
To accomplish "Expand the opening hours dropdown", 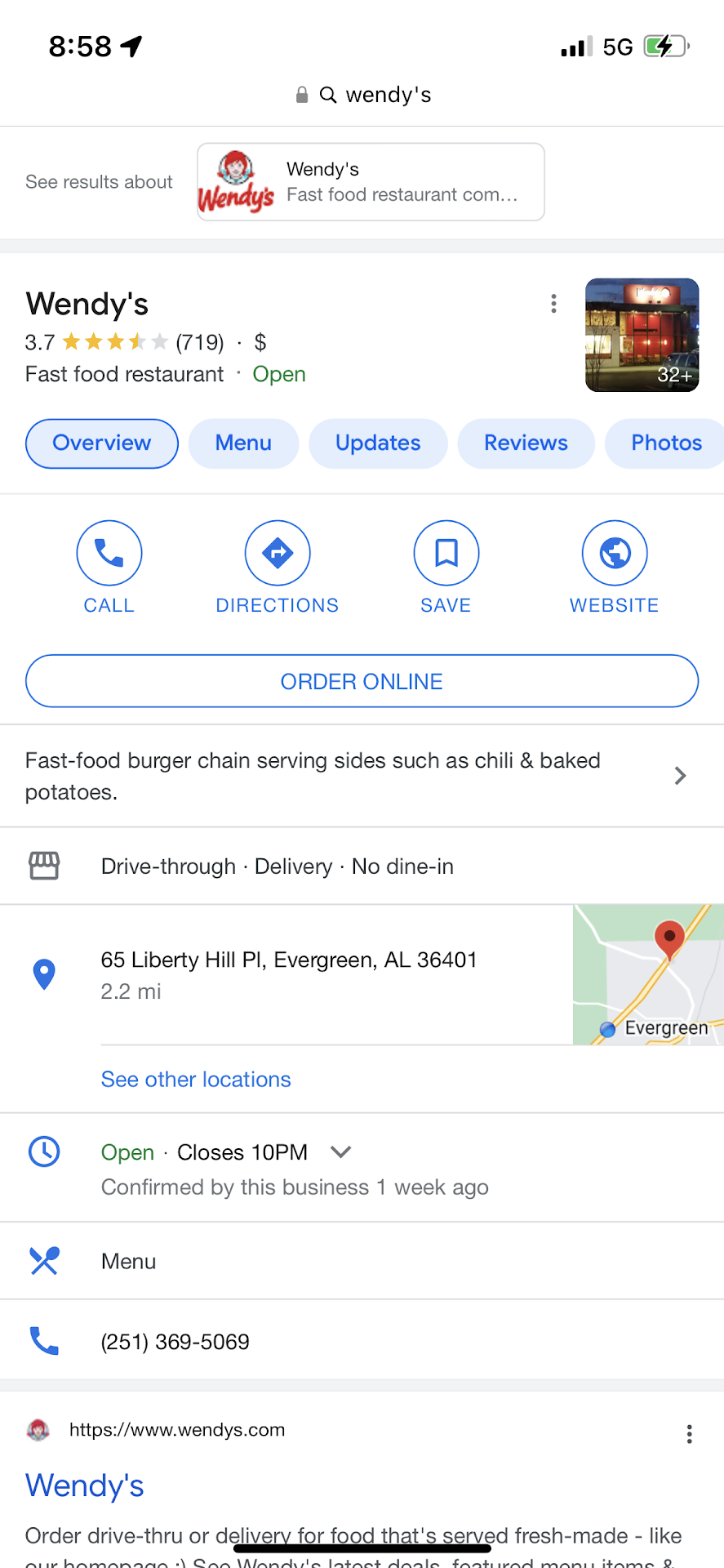I will pos(340,1152).
